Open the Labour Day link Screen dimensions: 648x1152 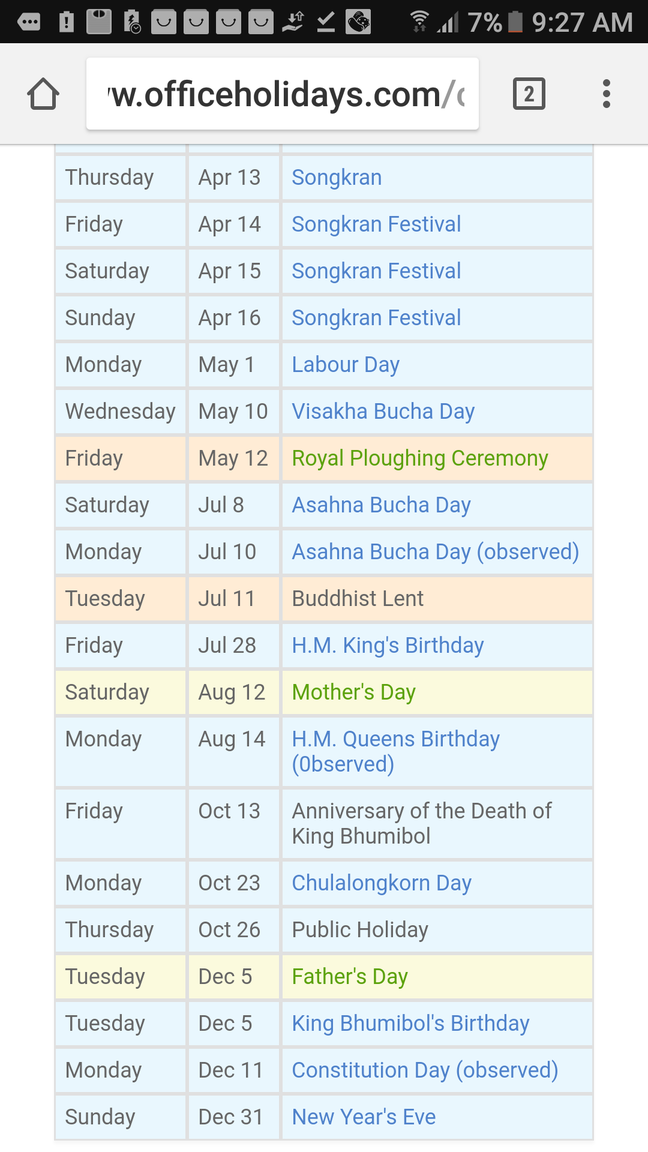click(345, 365)
